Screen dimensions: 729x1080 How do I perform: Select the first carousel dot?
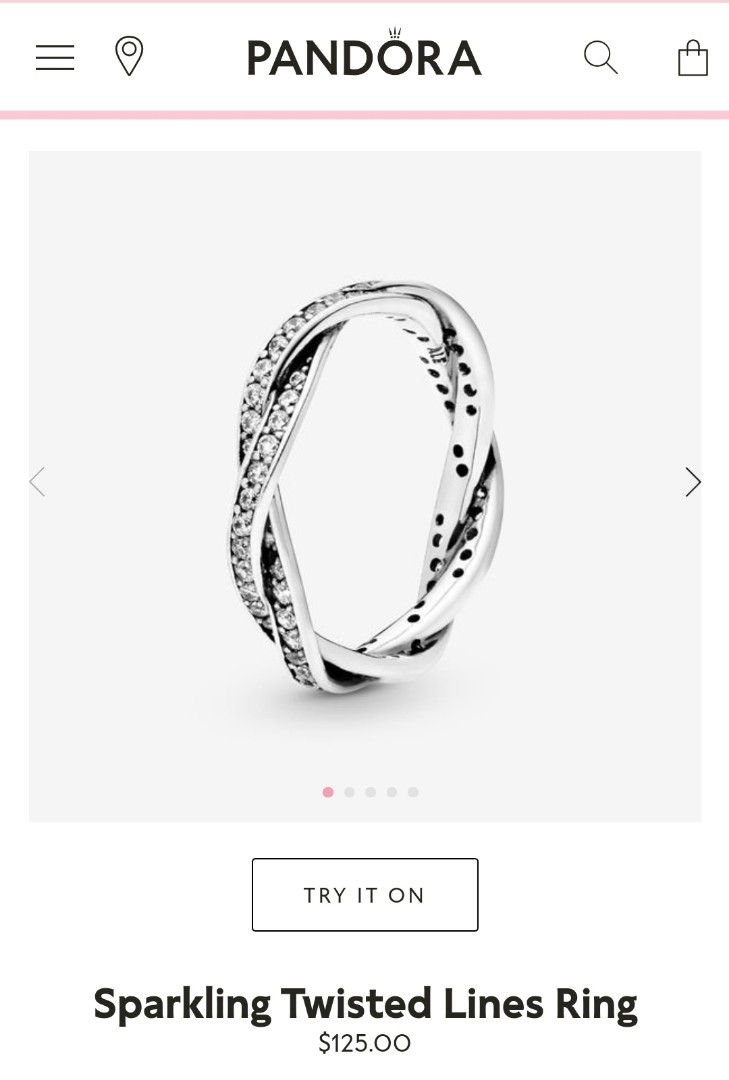(328, 792)
